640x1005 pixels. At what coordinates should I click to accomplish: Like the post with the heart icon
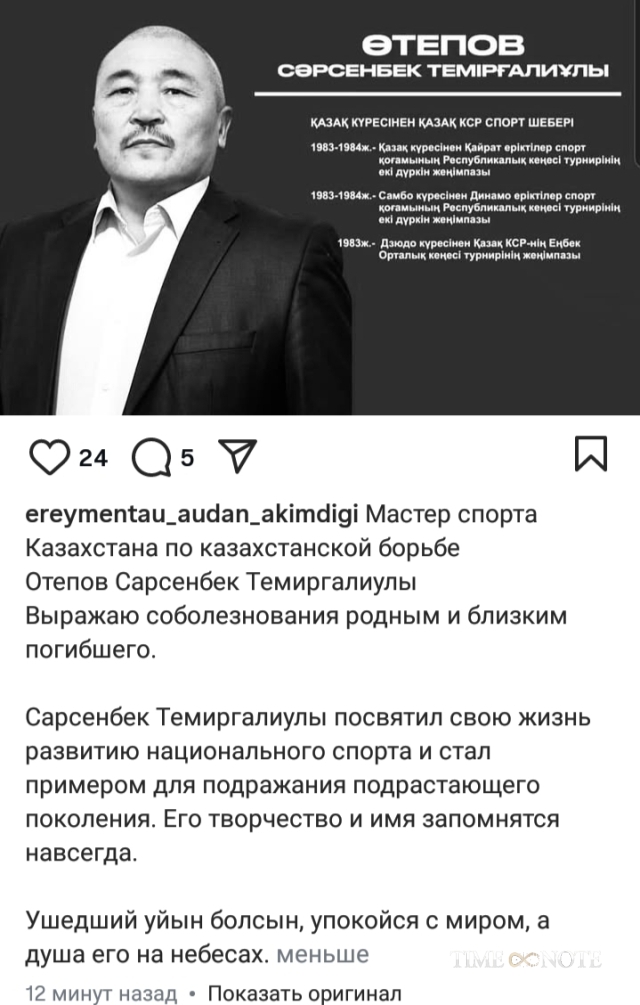pyautogui.click(x=49, y=456)
